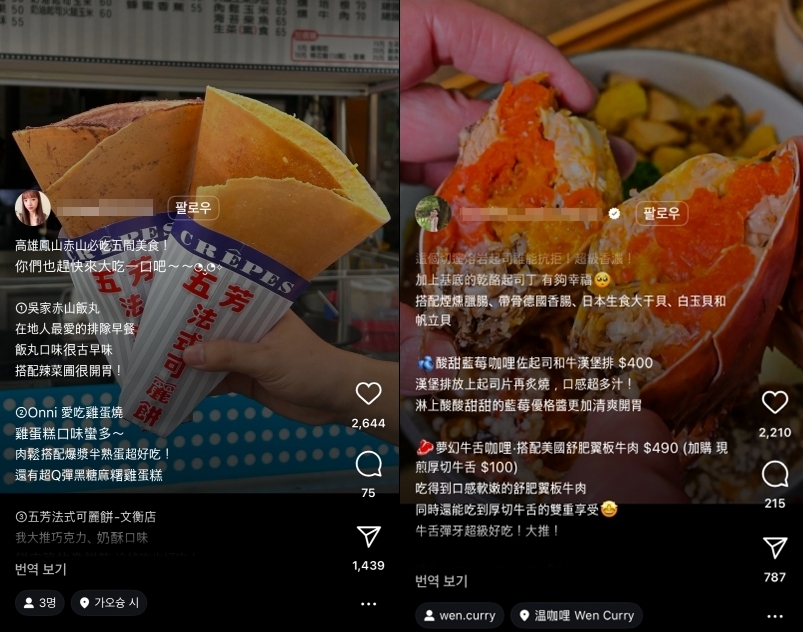Follow the curry reel's verified author
Viewport: 803px width, 632px height.
(661, 213)
